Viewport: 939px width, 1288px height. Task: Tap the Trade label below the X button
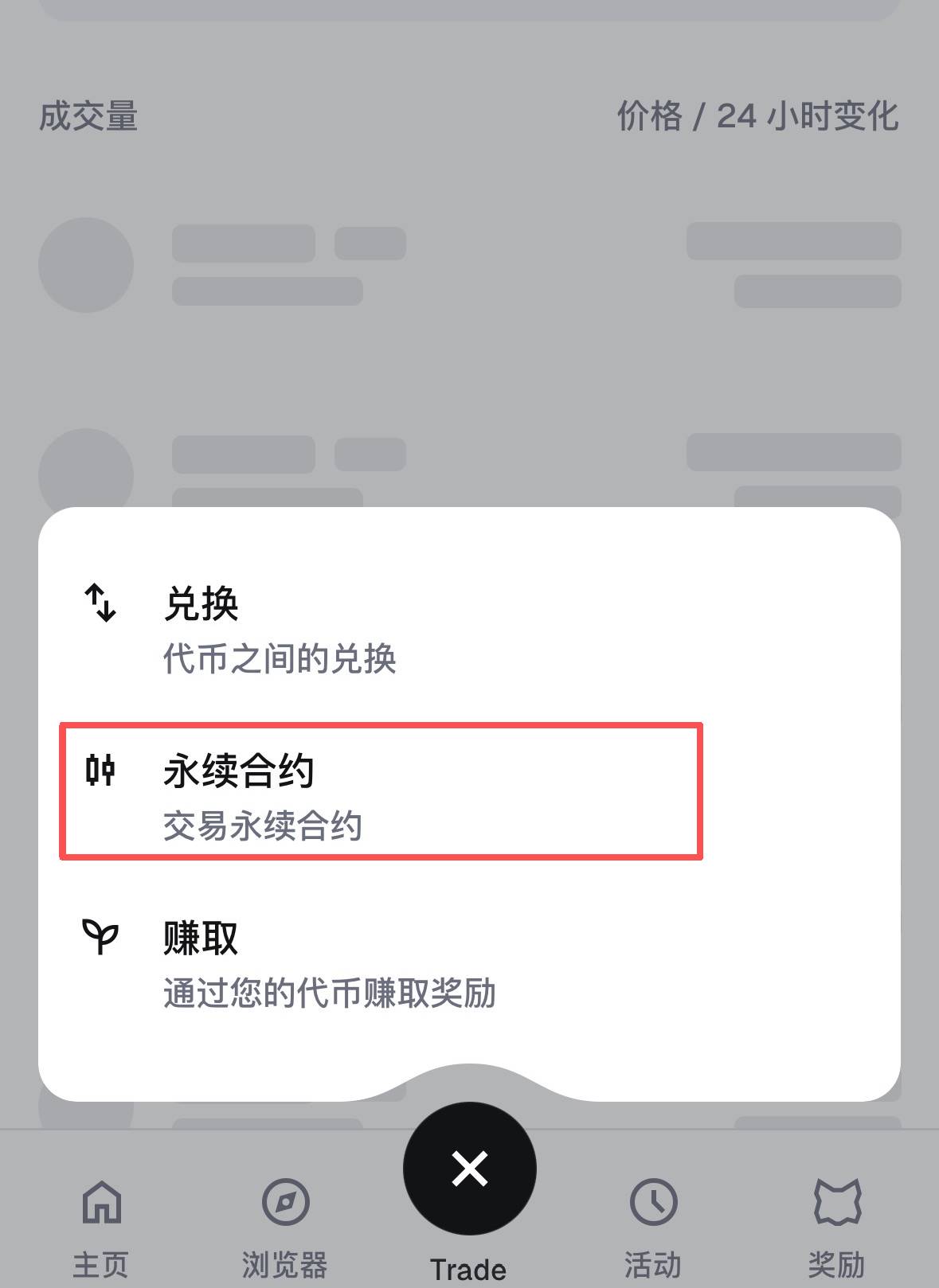pyautogui.click(x=469, y=1267)
